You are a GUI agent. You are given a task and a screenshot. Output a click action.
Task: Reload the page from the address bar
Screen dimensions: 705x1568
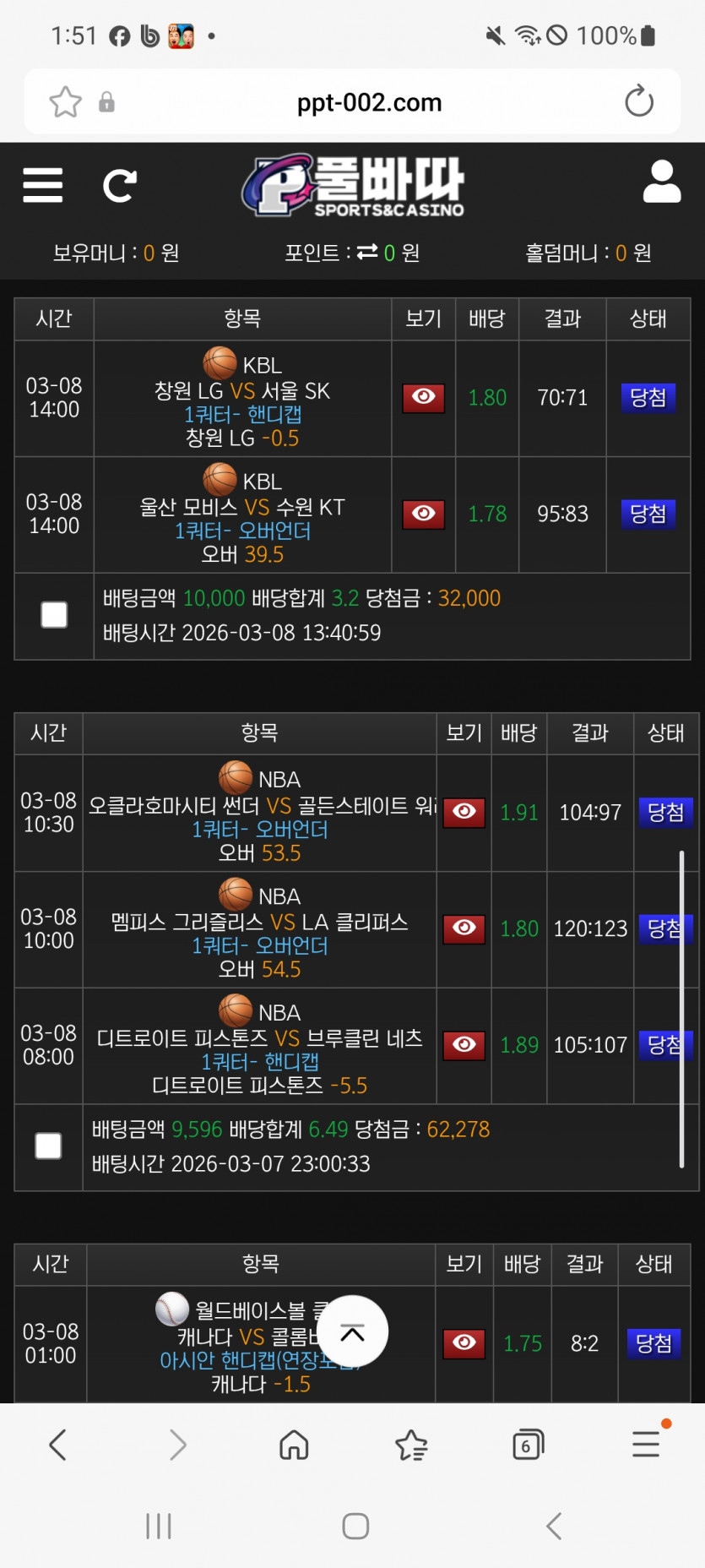click(639, 101)
